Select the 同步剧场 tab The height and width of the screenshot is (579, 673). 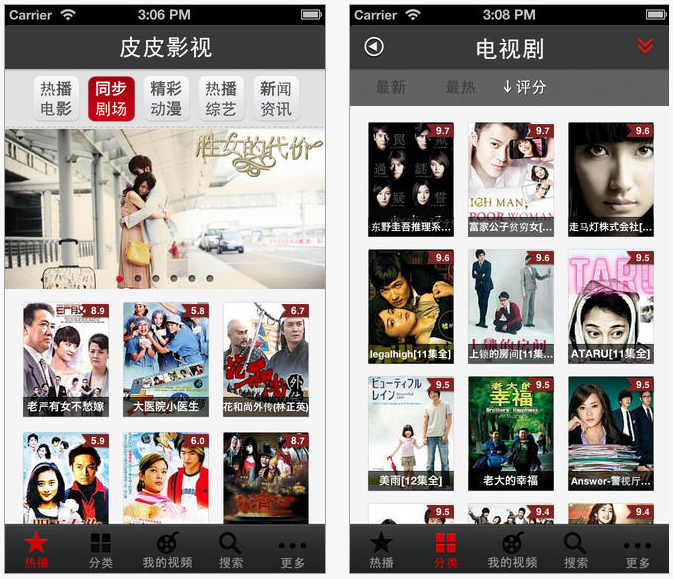pos(111,98)
